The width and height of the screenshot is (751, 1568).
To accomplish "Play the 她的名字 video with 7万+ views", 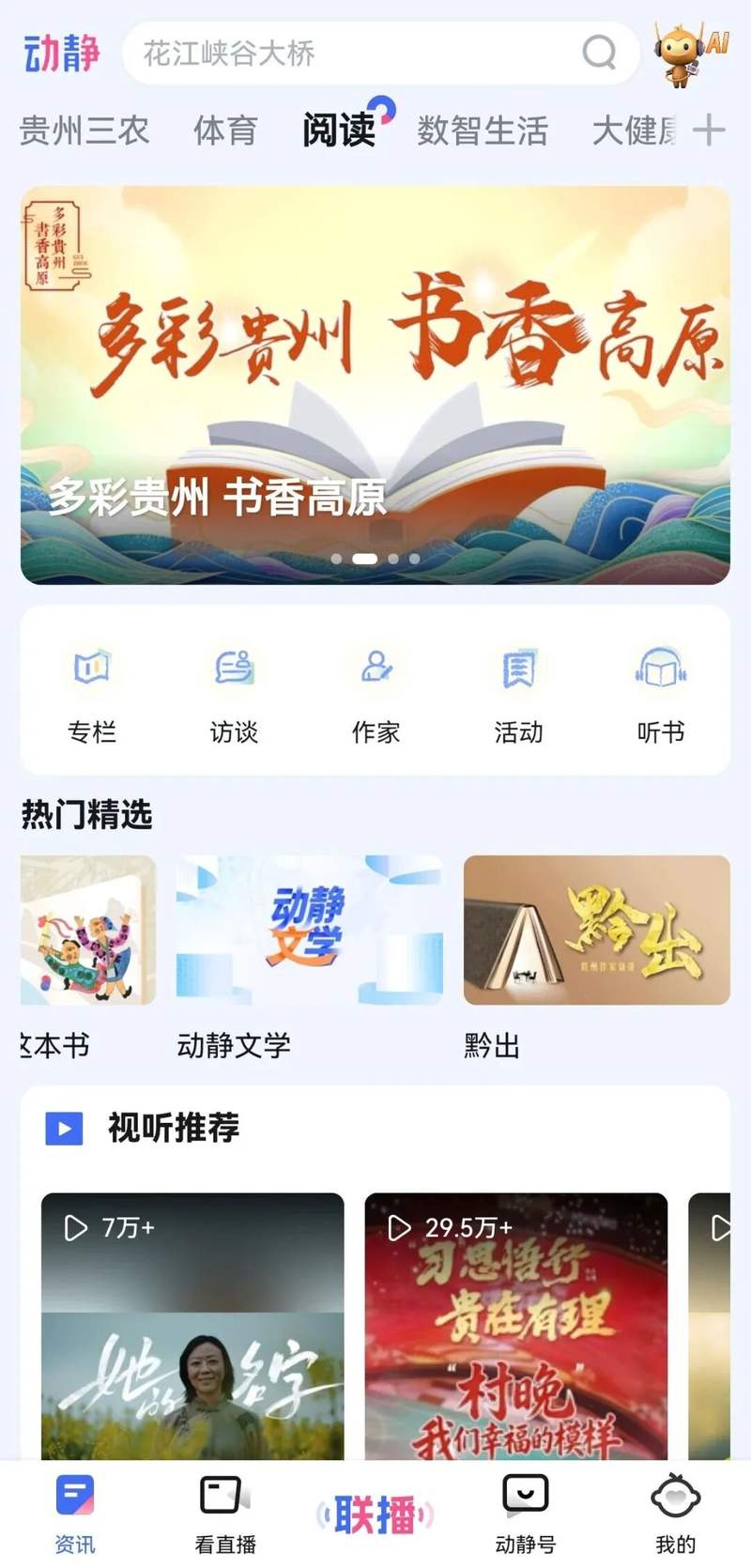I will pyautogui.click(x=192, y=1326).
